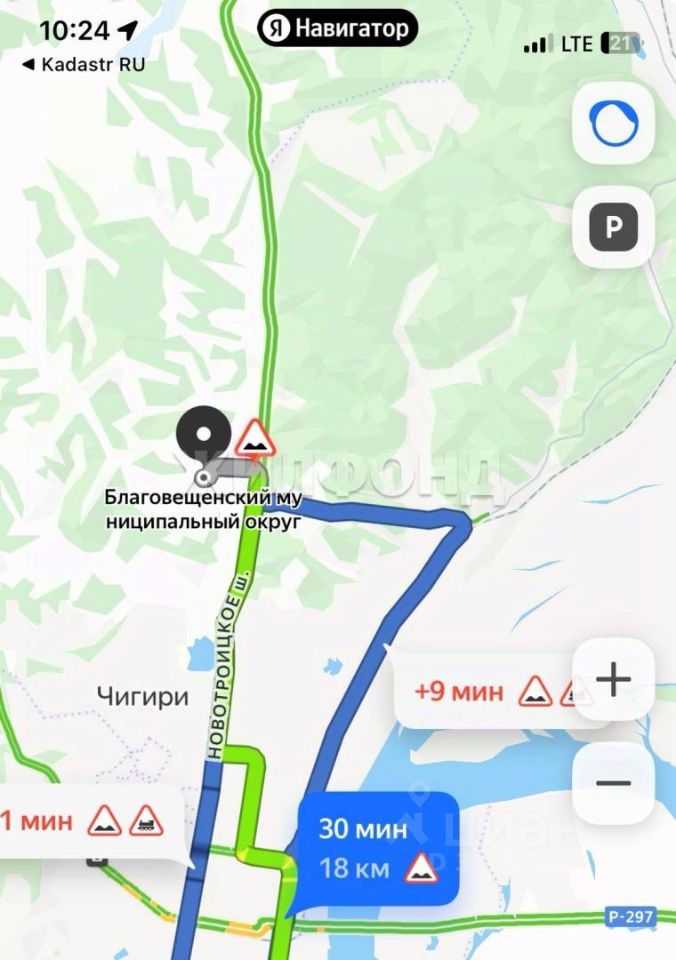This screenshot has height=960, width=676.
Task: Open the Alice voice assistant button
Action: [x=613, y=125]
